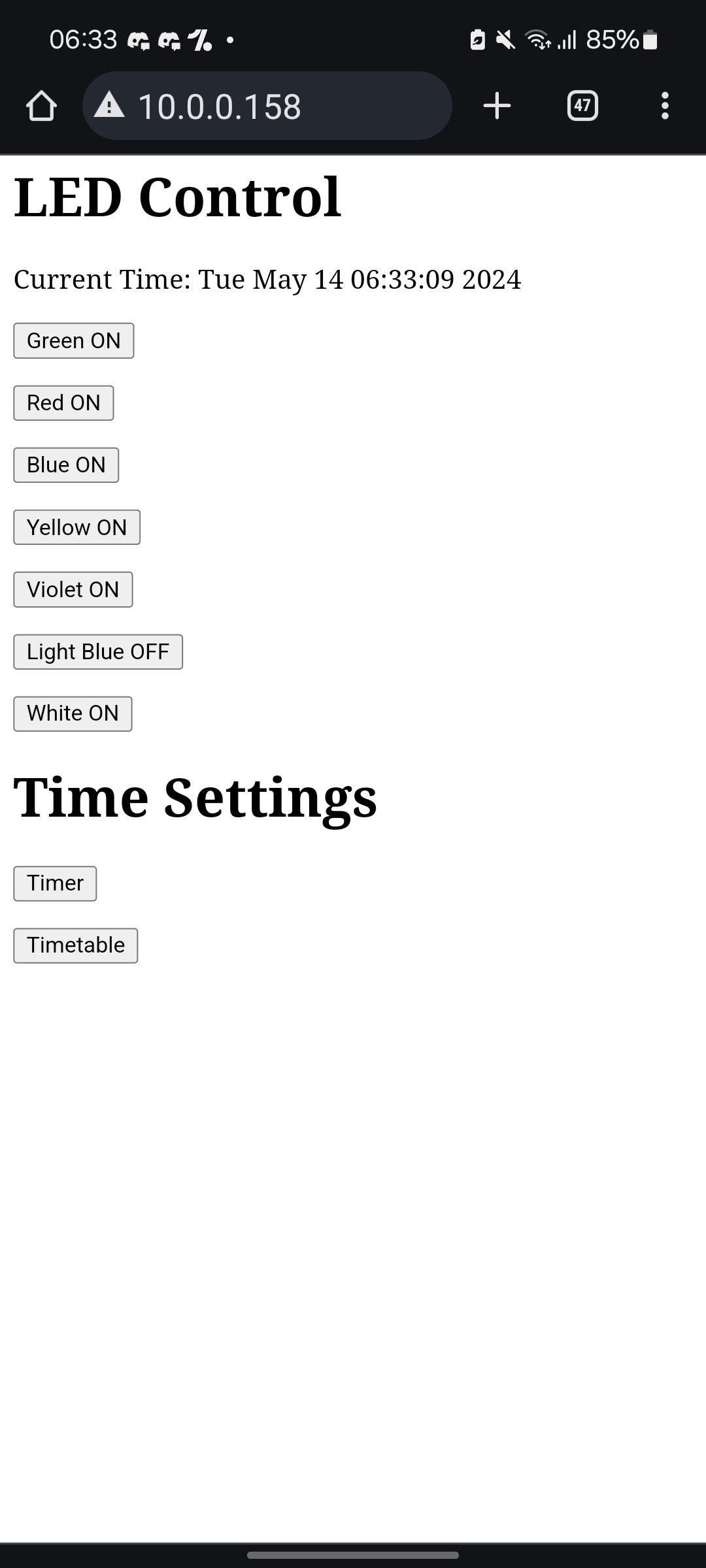Enable the violet LED
Screen dimensions: 706x1568
73,589
